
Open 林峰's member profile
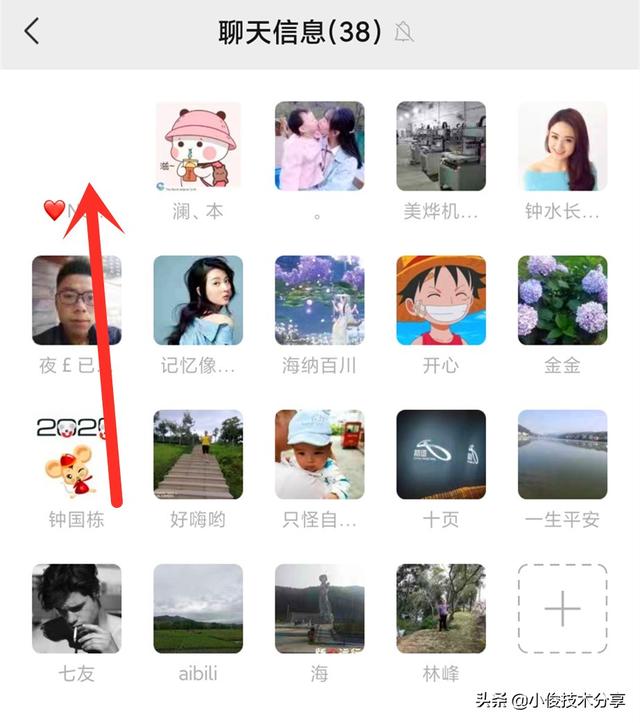[441, 608]
